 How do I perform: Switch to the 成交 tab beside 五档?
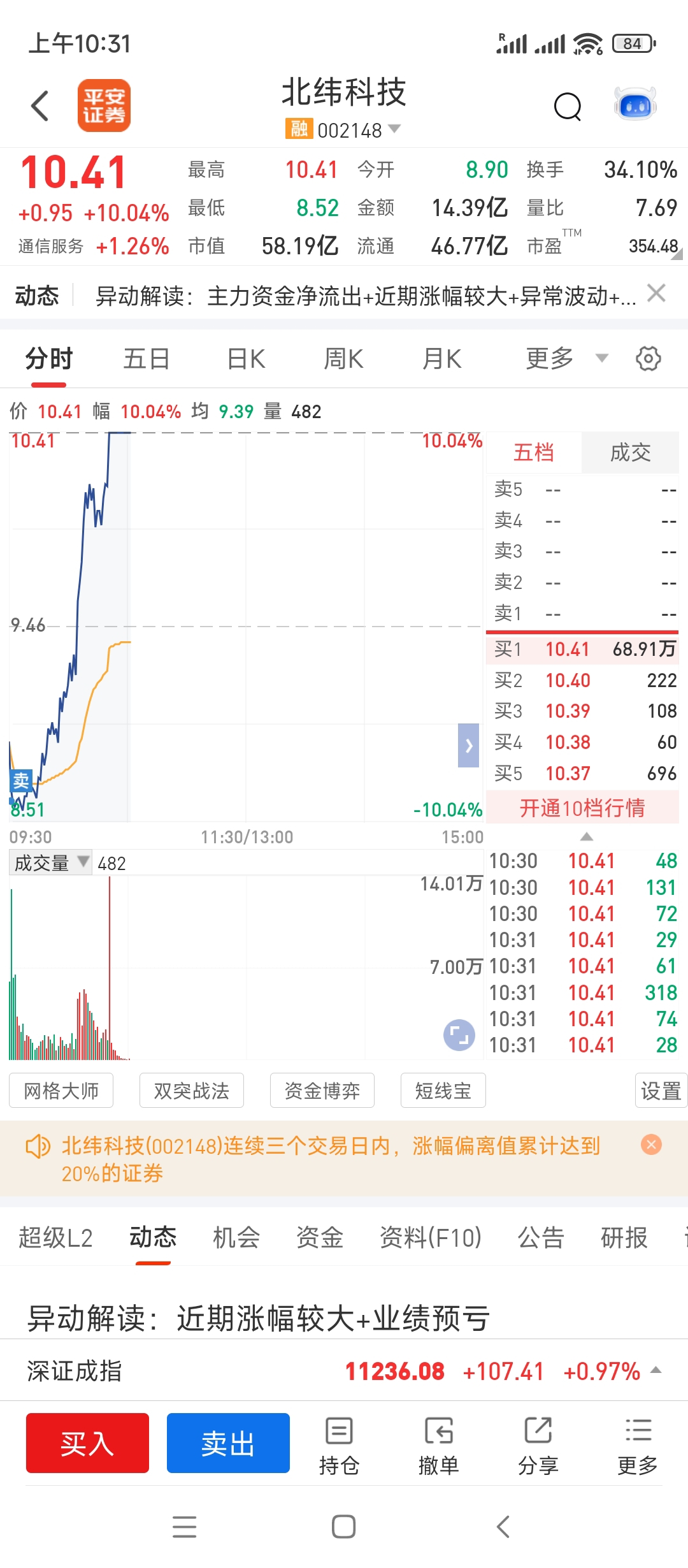tap(630, 453)
